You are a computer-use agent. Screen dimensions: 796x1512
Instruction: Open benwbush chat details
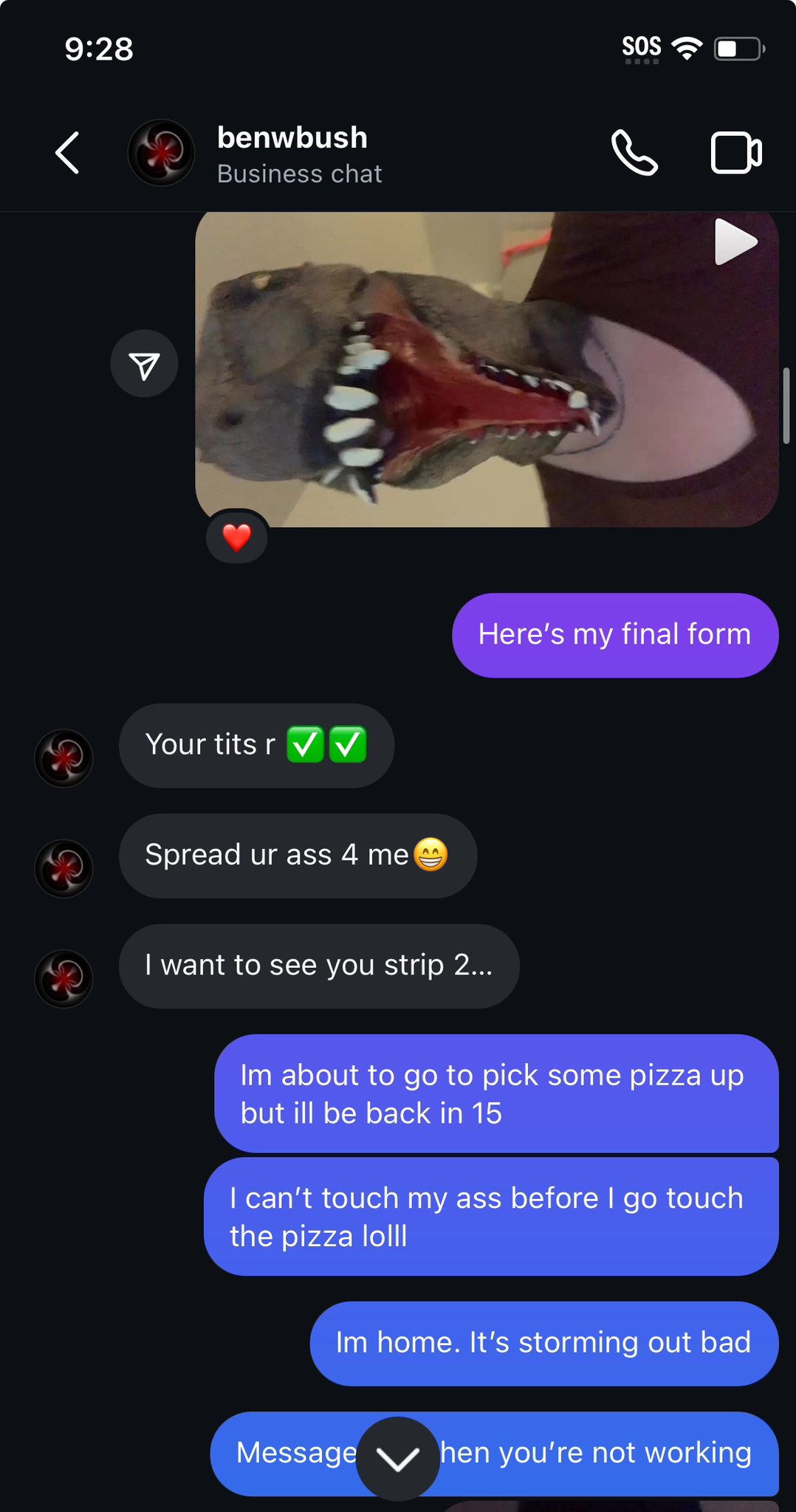point(299,154)
